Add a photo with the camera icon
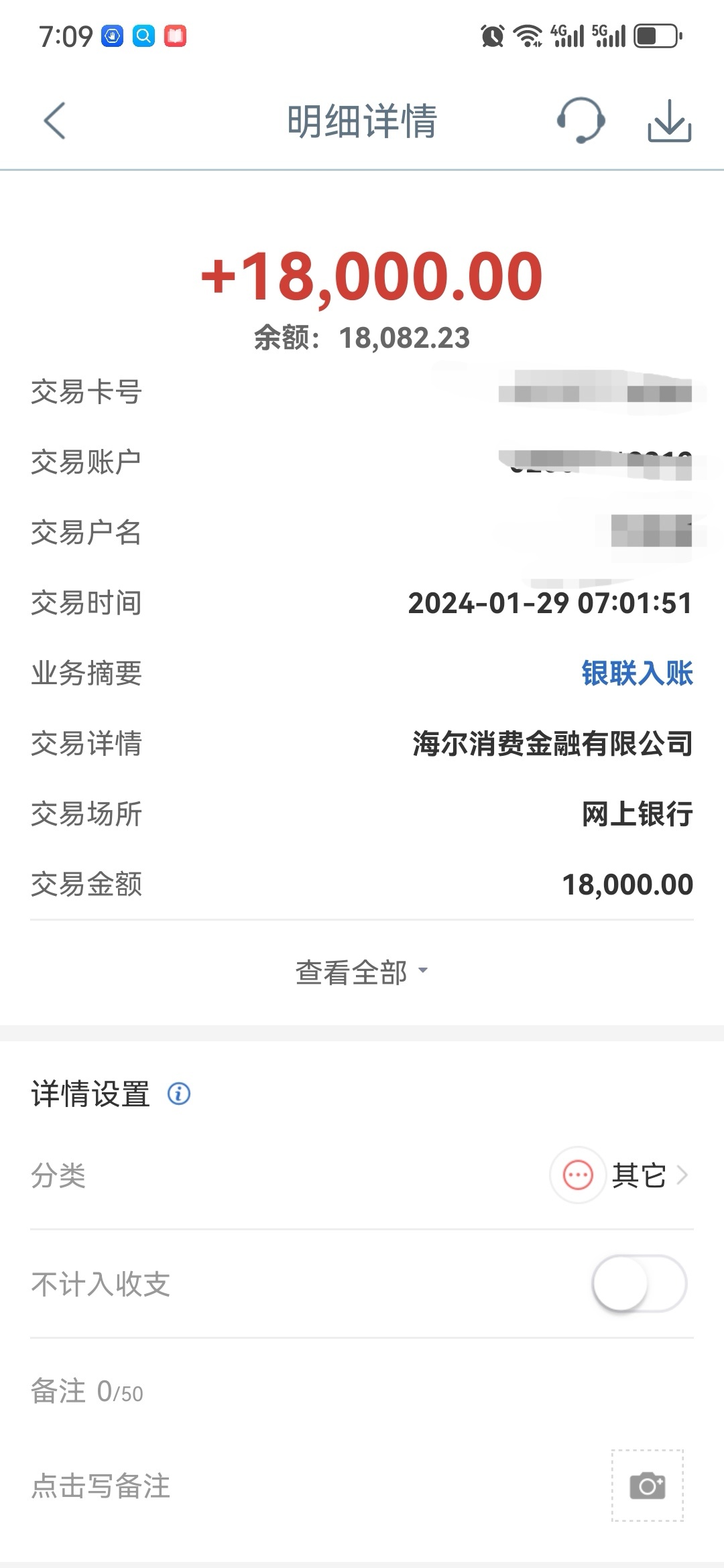Image resolution: width=724 pixels, height=1568 pixels. pos(647,1486)
